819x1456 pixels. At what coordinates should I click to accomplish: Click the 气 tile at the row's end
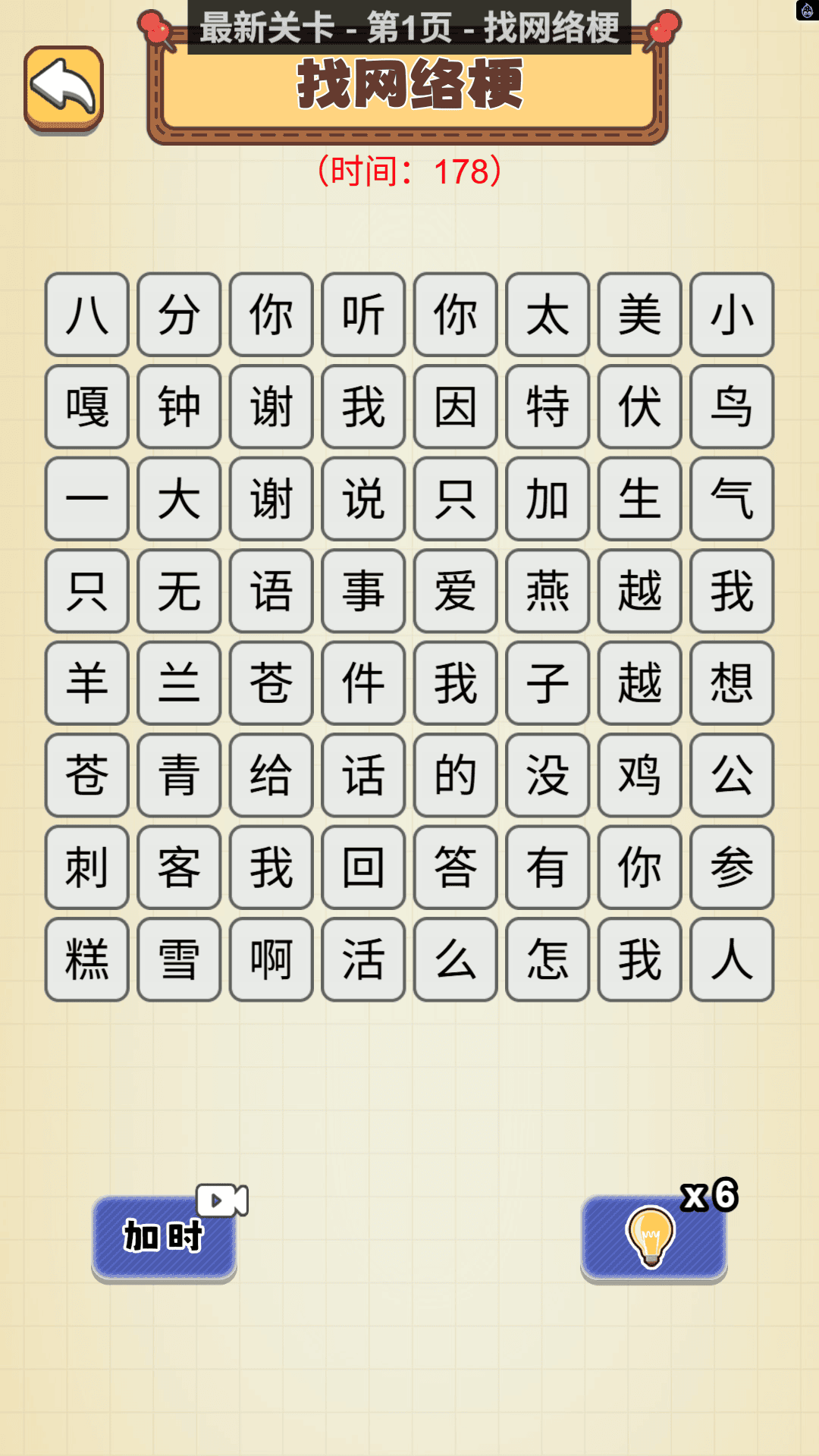pos(730,500)
